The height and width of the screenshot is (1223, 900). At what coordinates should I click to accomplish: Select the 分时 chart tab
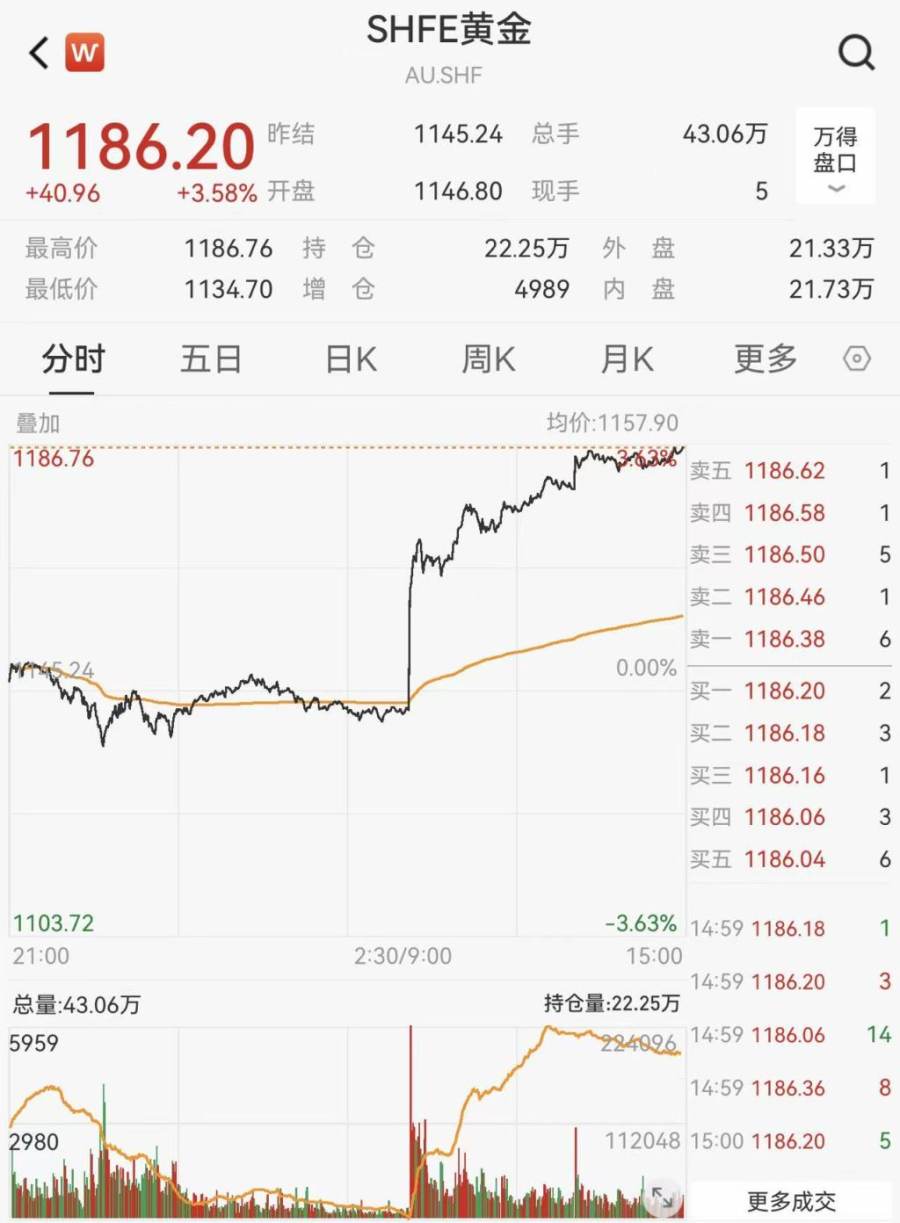[x=73, y=359]
